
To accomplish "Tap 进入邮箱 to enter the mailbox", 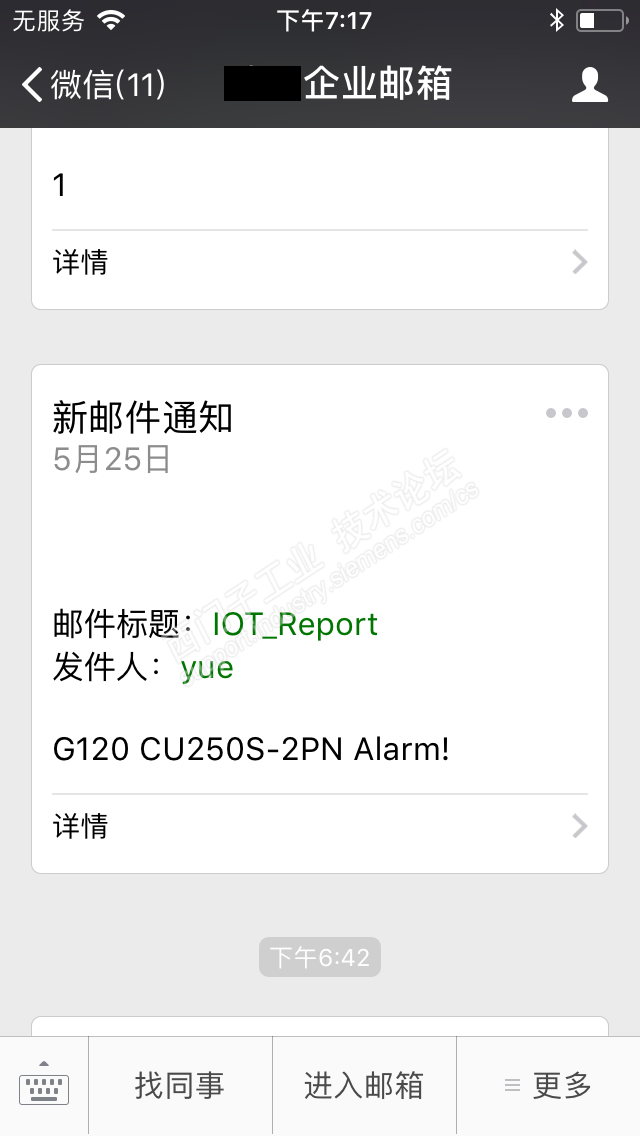I will 364,1086.
